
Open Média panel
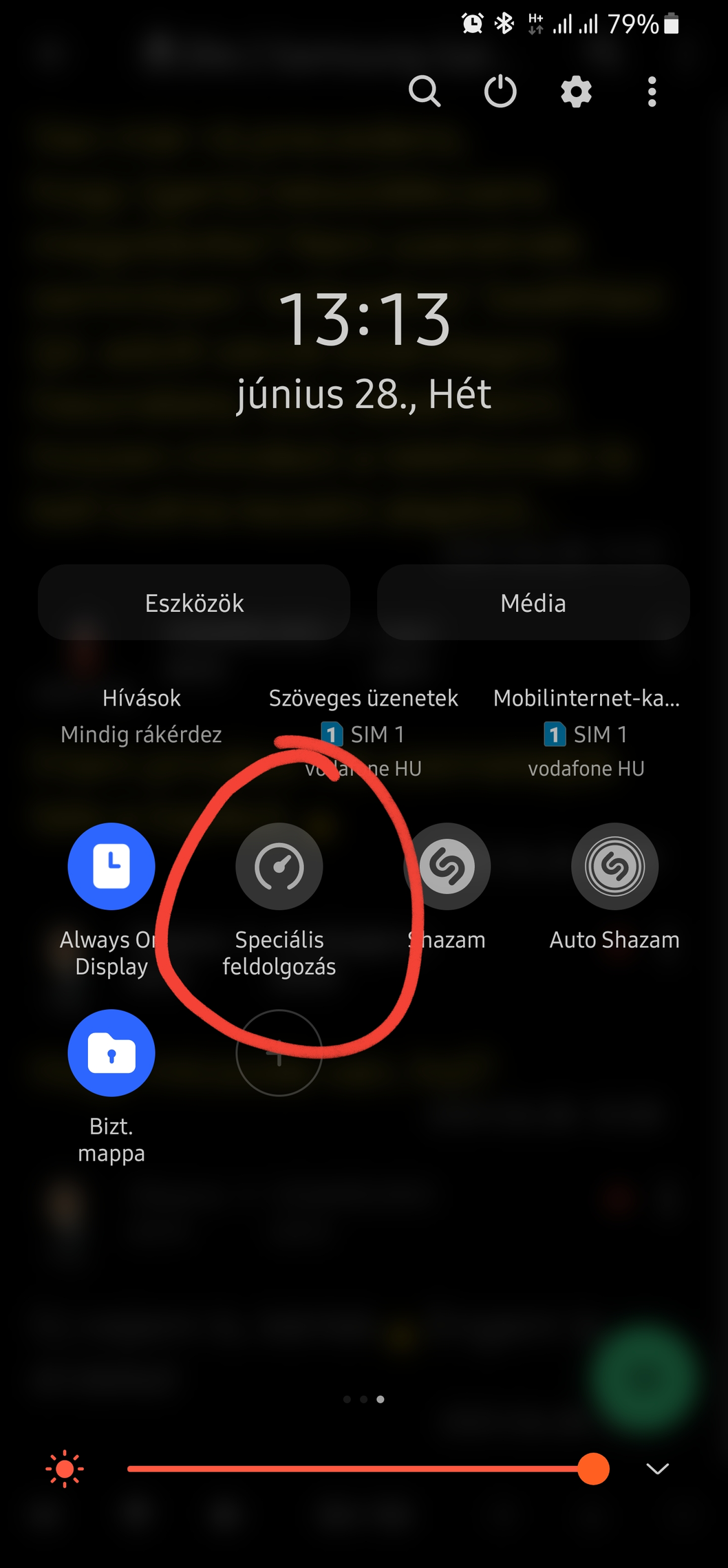point(533,603)
